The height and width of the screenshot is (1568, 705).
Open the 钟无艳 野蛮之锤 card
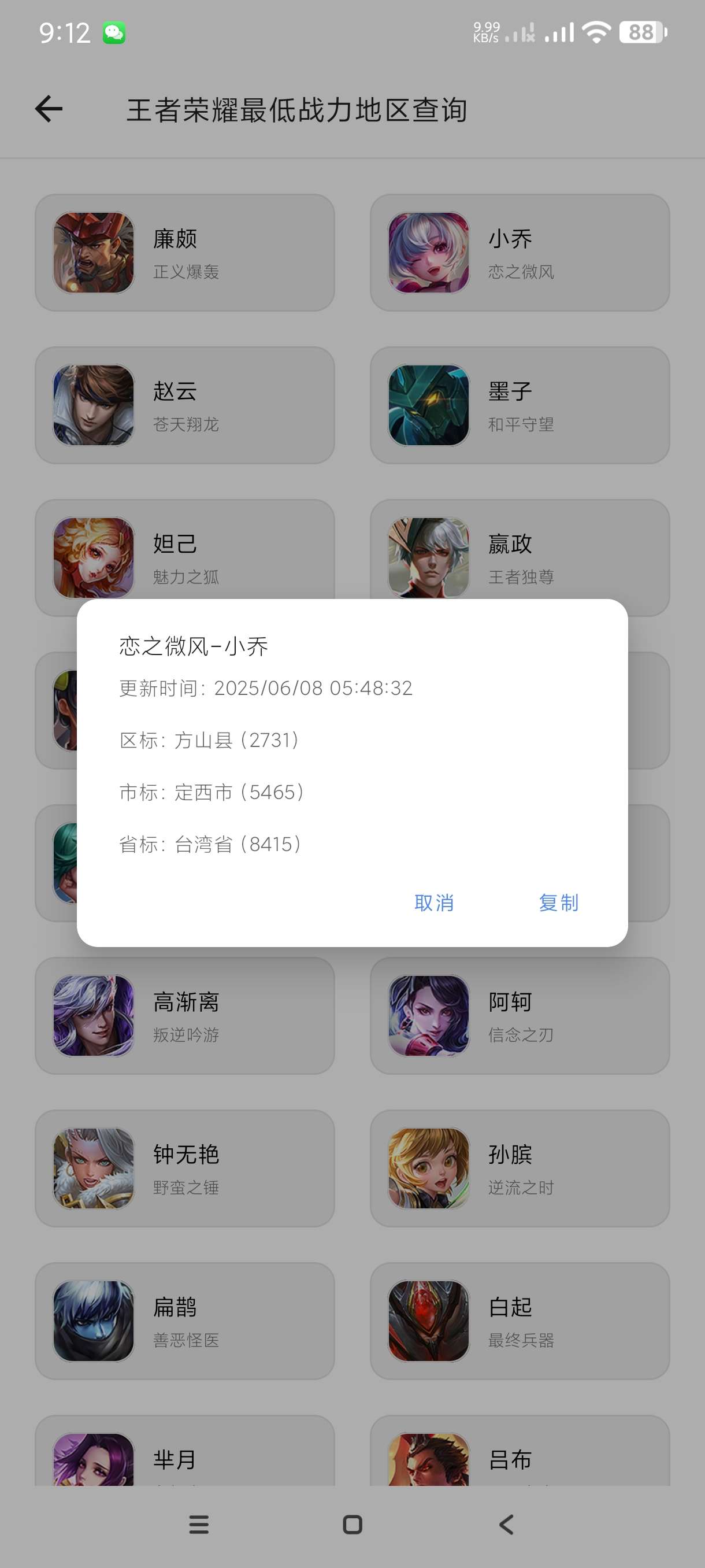point(184,1168)
